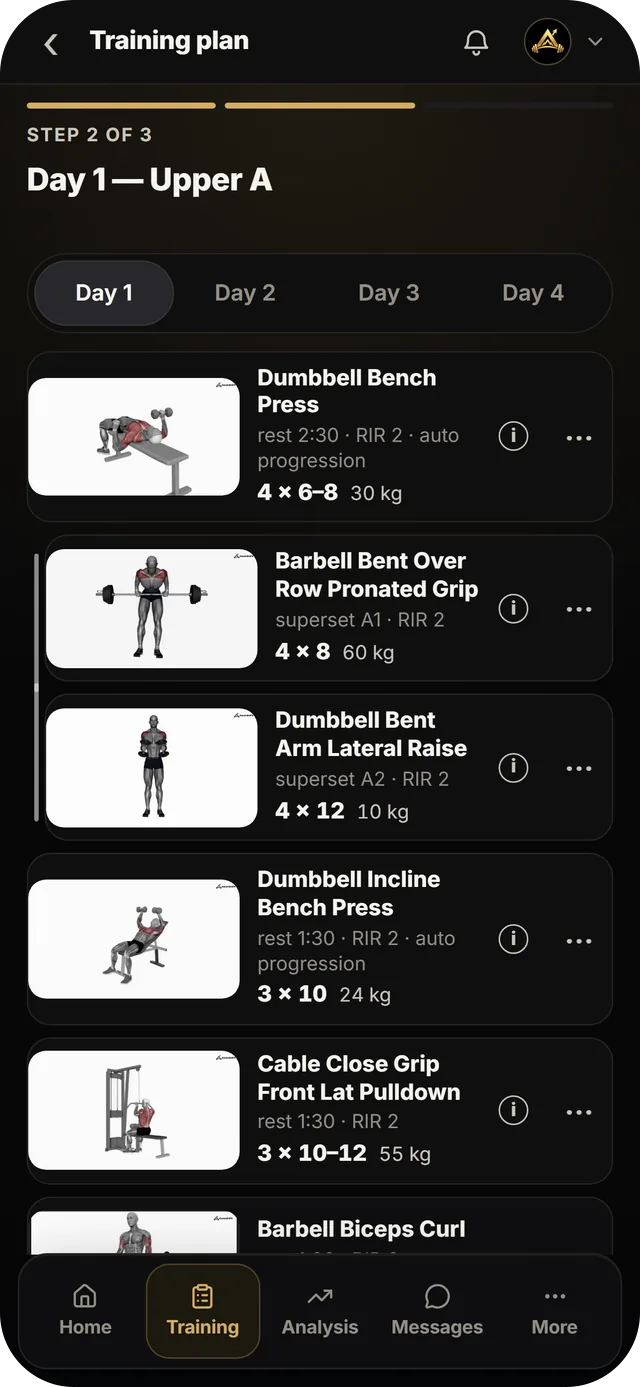Image resolution: width=640 pixels, height=1387 pixels.
Task: Show info for Dumbbell Bent Arm Lateral Raise
Action: click(x=513, y=767)
